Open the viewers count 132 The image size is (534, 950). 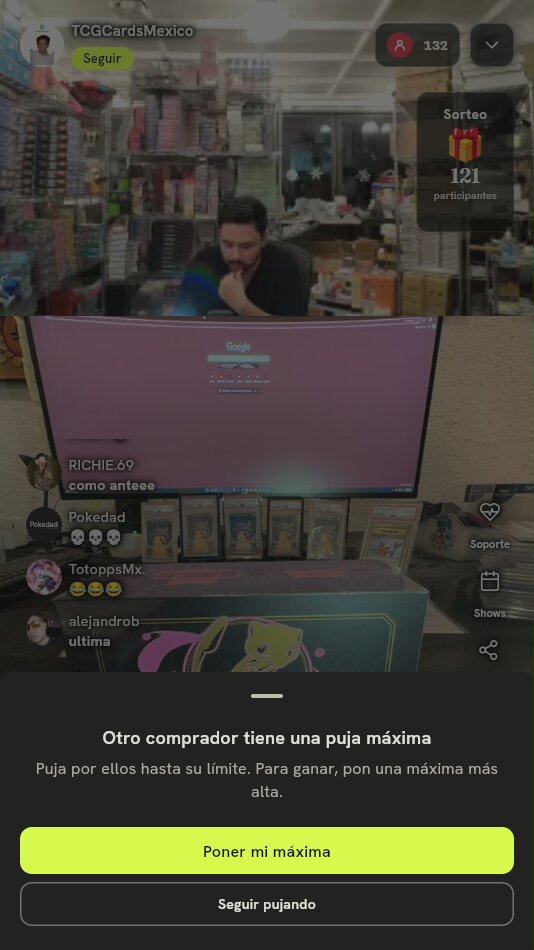418,45
